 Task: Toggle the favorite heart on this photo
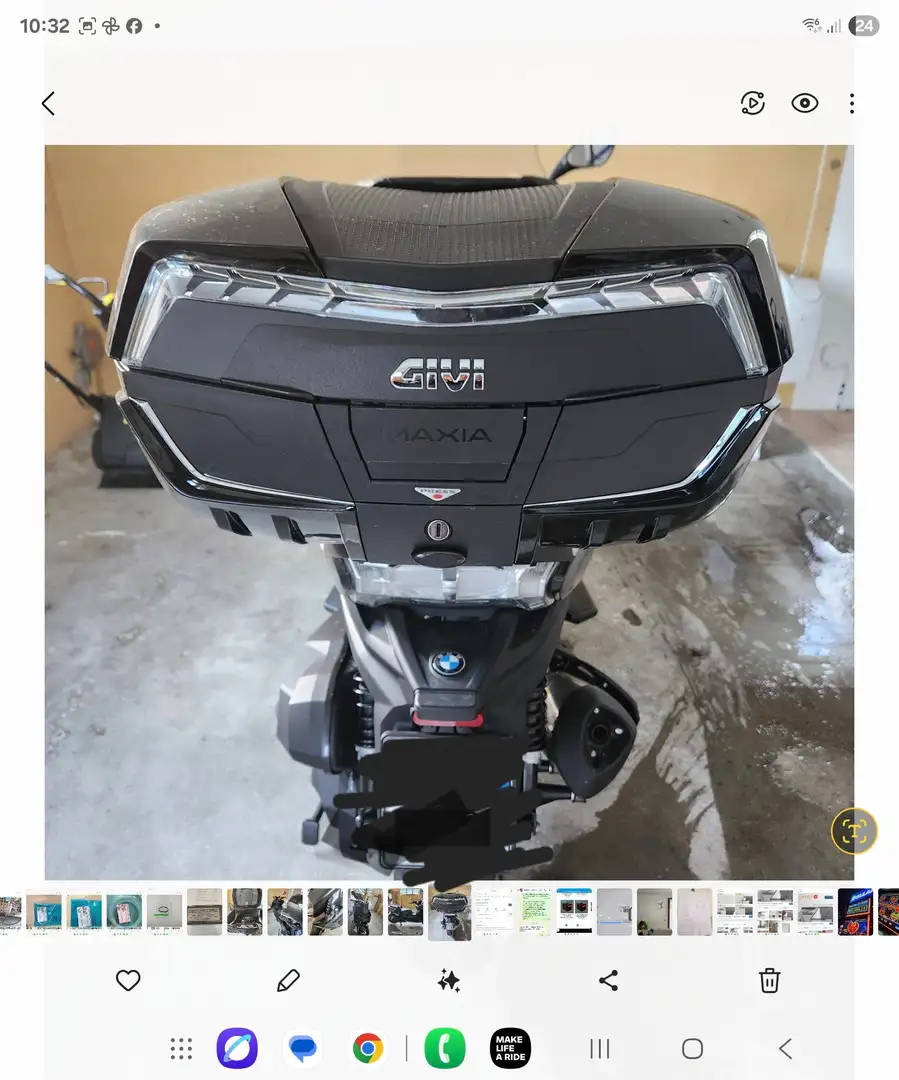[x=128, y=981]
